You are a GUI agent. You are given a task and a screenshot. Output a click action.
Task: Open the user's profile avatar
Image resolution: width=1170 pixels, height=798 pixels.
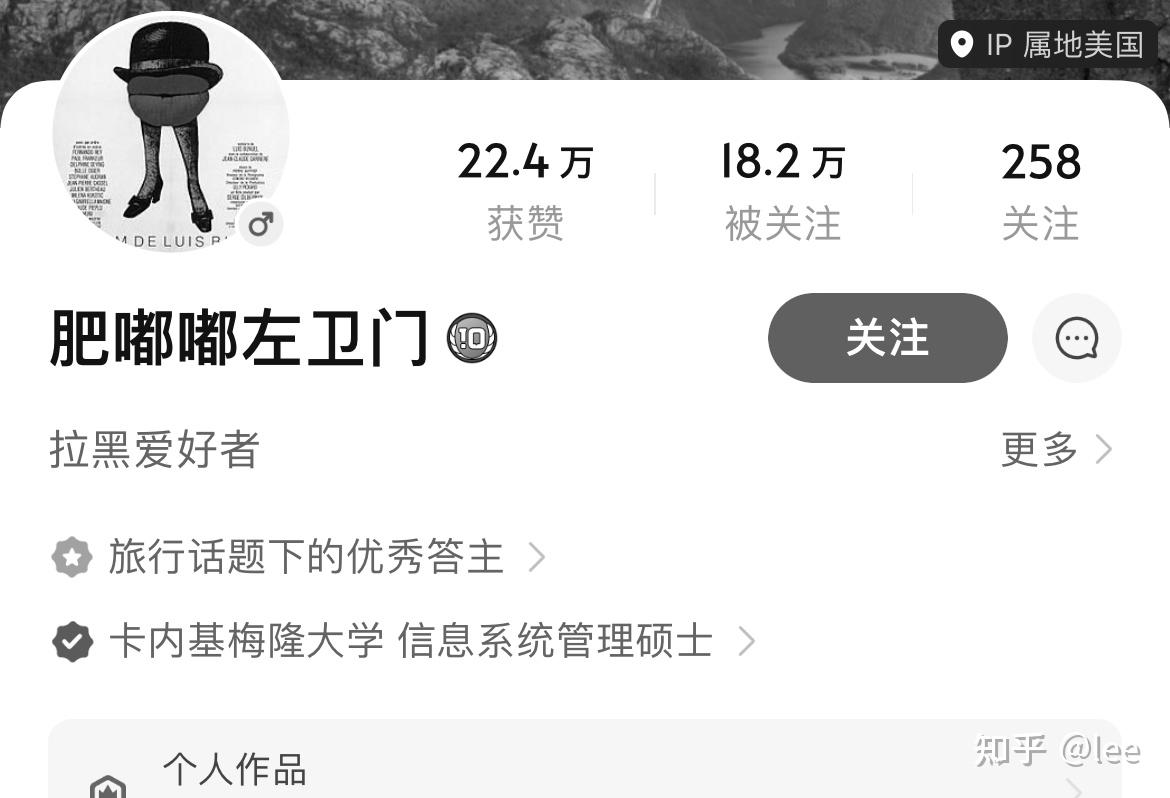[170, 132]
